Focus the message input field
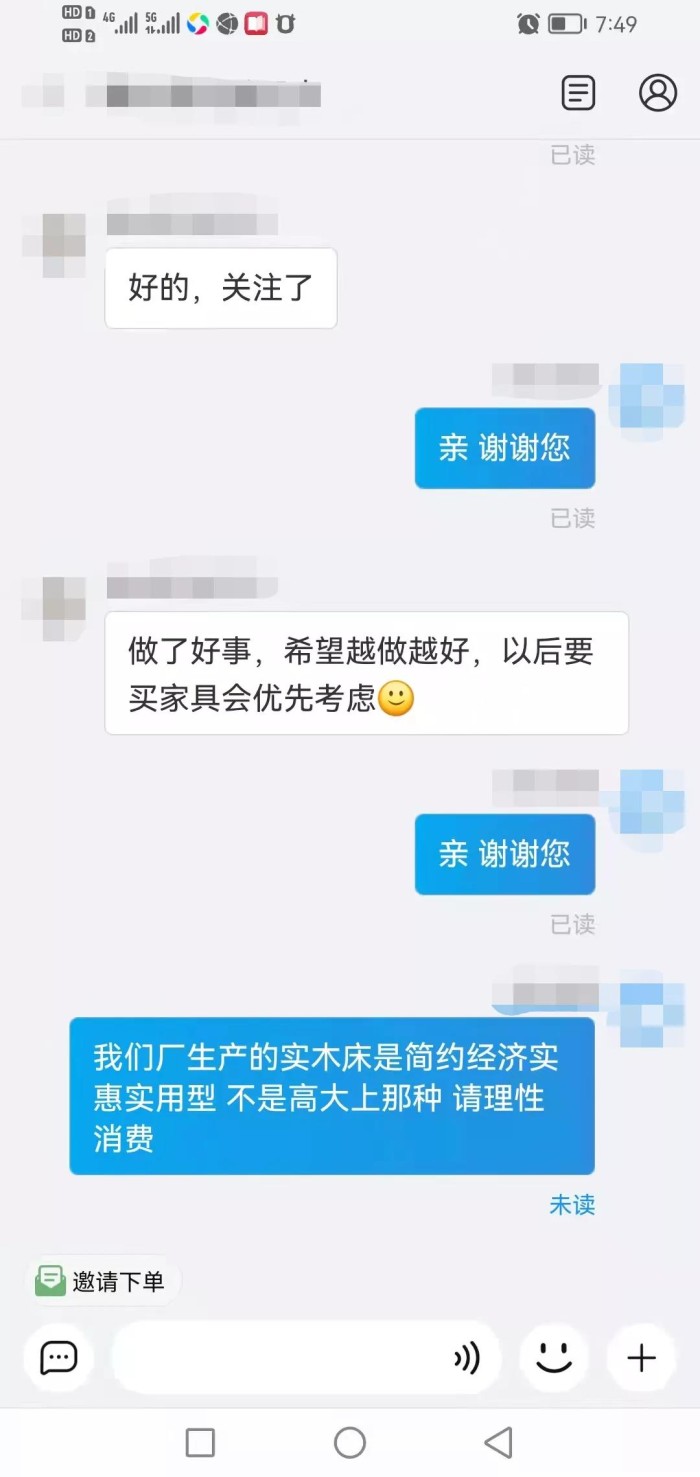 [x=280, y=1357]
